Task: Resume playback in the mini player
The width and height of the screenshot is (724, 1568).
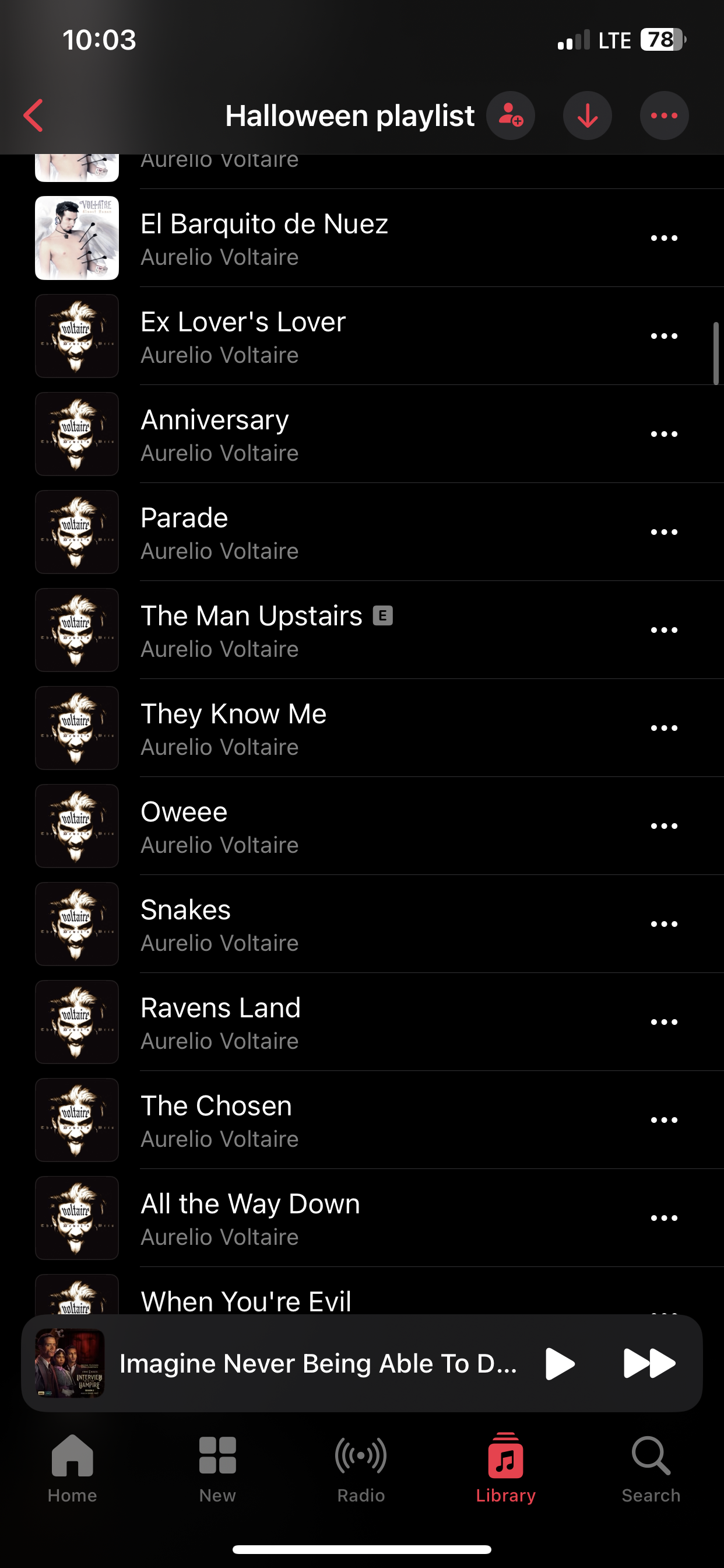Action: 560,1363
